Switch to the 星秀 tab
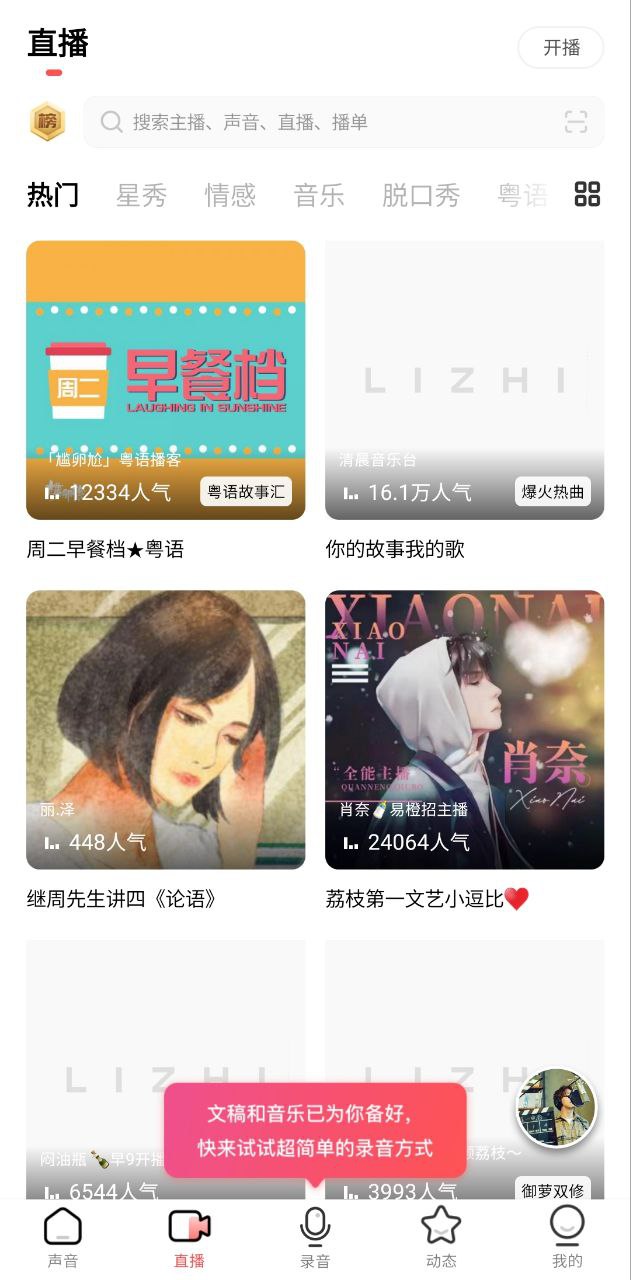 tap(141, 195)
